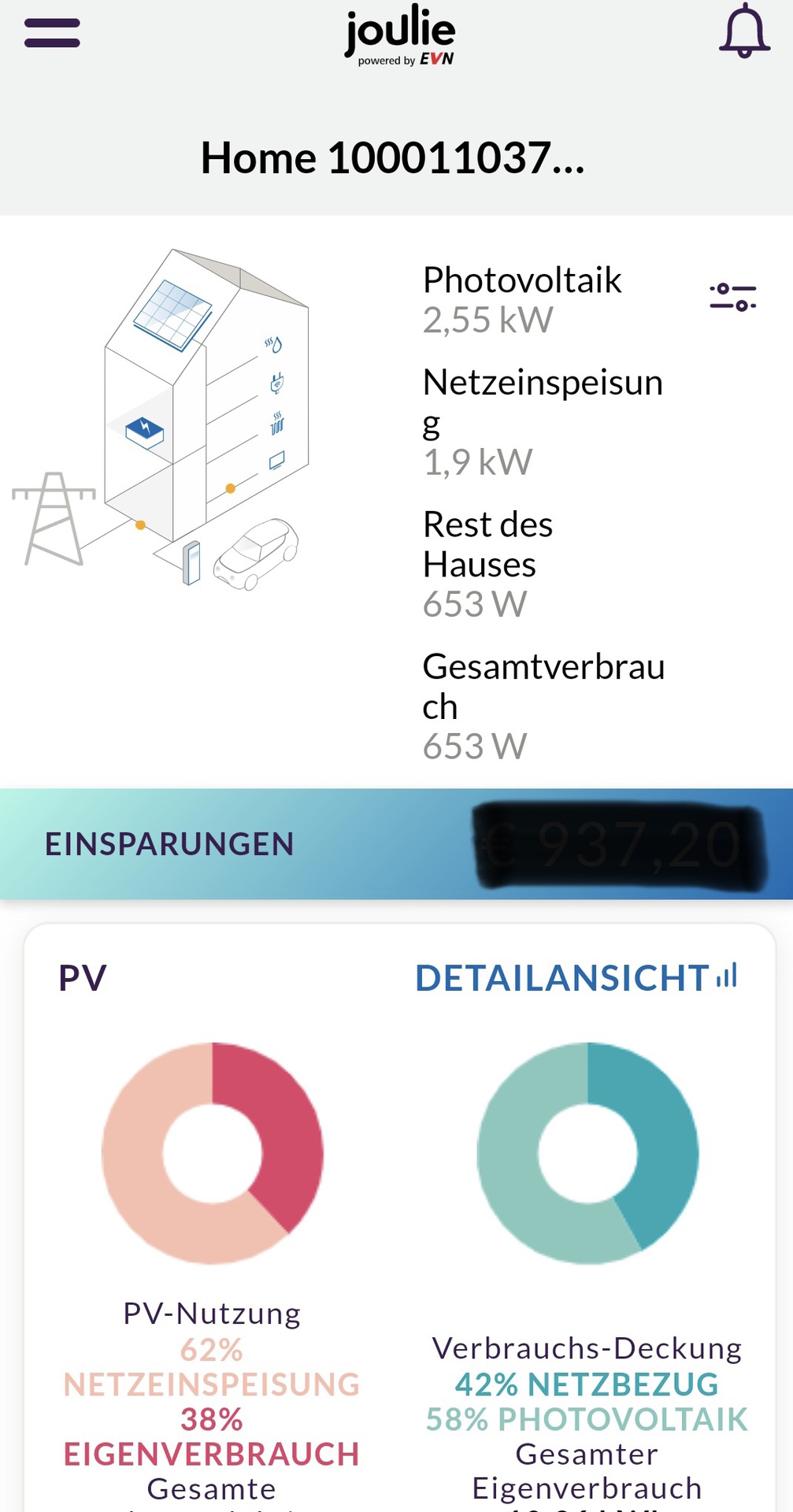Image resolution: width=793 pixels, height=1512 pixels.
Task: Open the energy display settings sliders
Action: tap(732, 297)
